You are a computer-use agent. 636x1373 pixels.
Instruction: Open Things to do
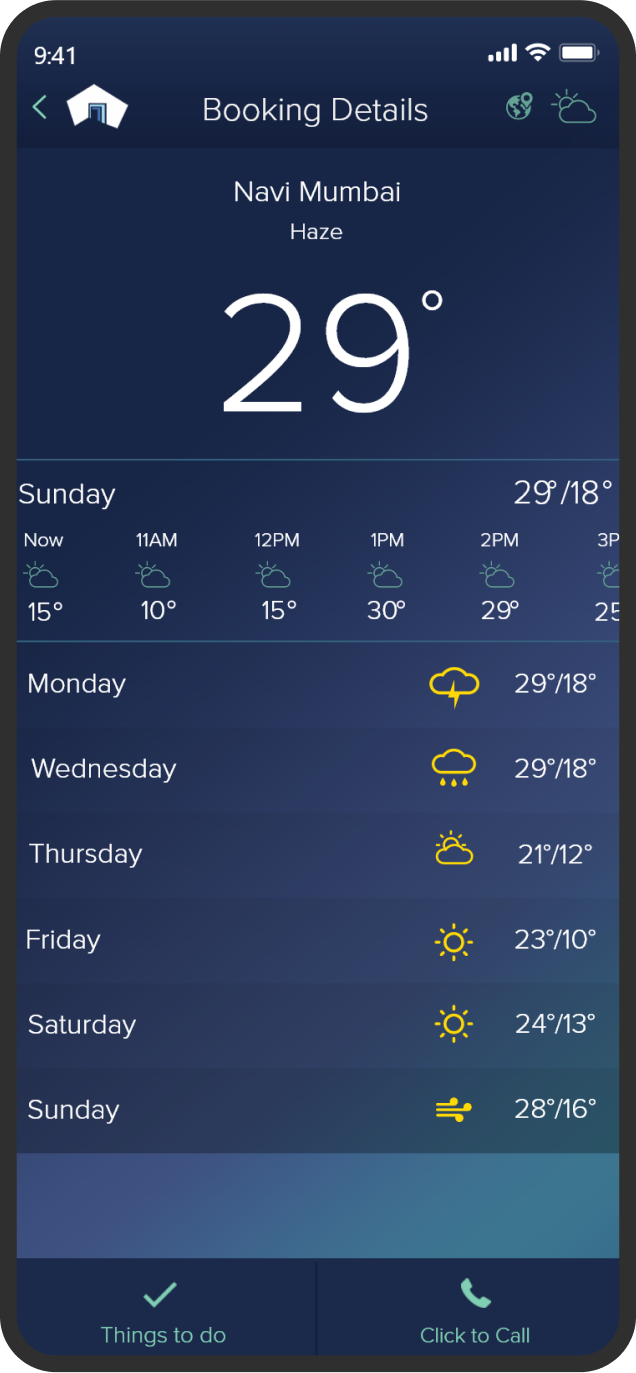164,1313
